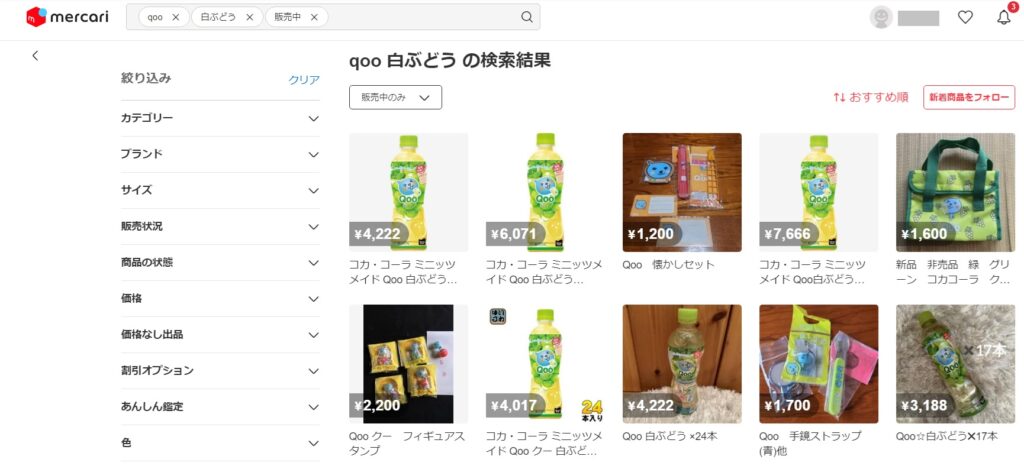The height and width of the screenshot is (469, 1024).
Task: Open the ¥1,200 Qoo 懐かしセット item
Action: (681, 192)
